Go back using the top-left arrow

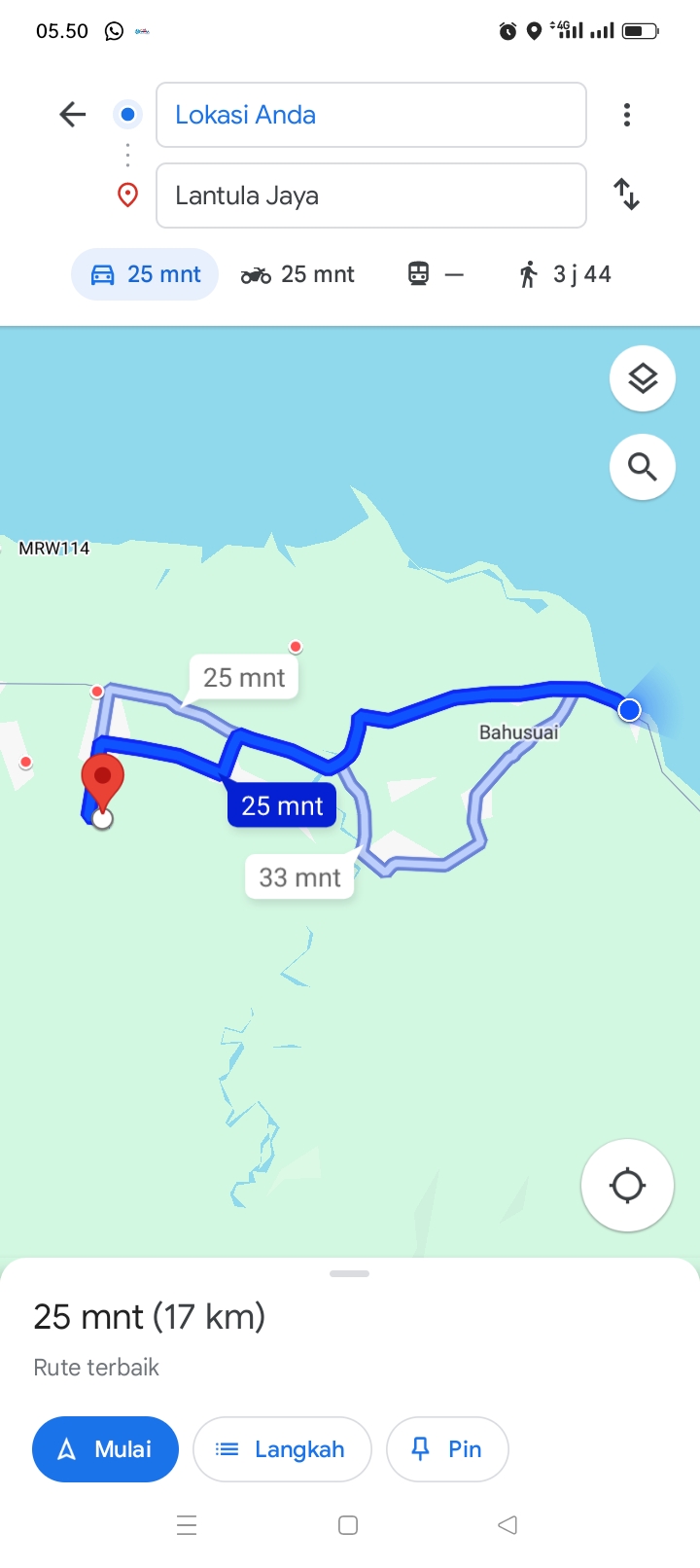[x=73, y=115]
